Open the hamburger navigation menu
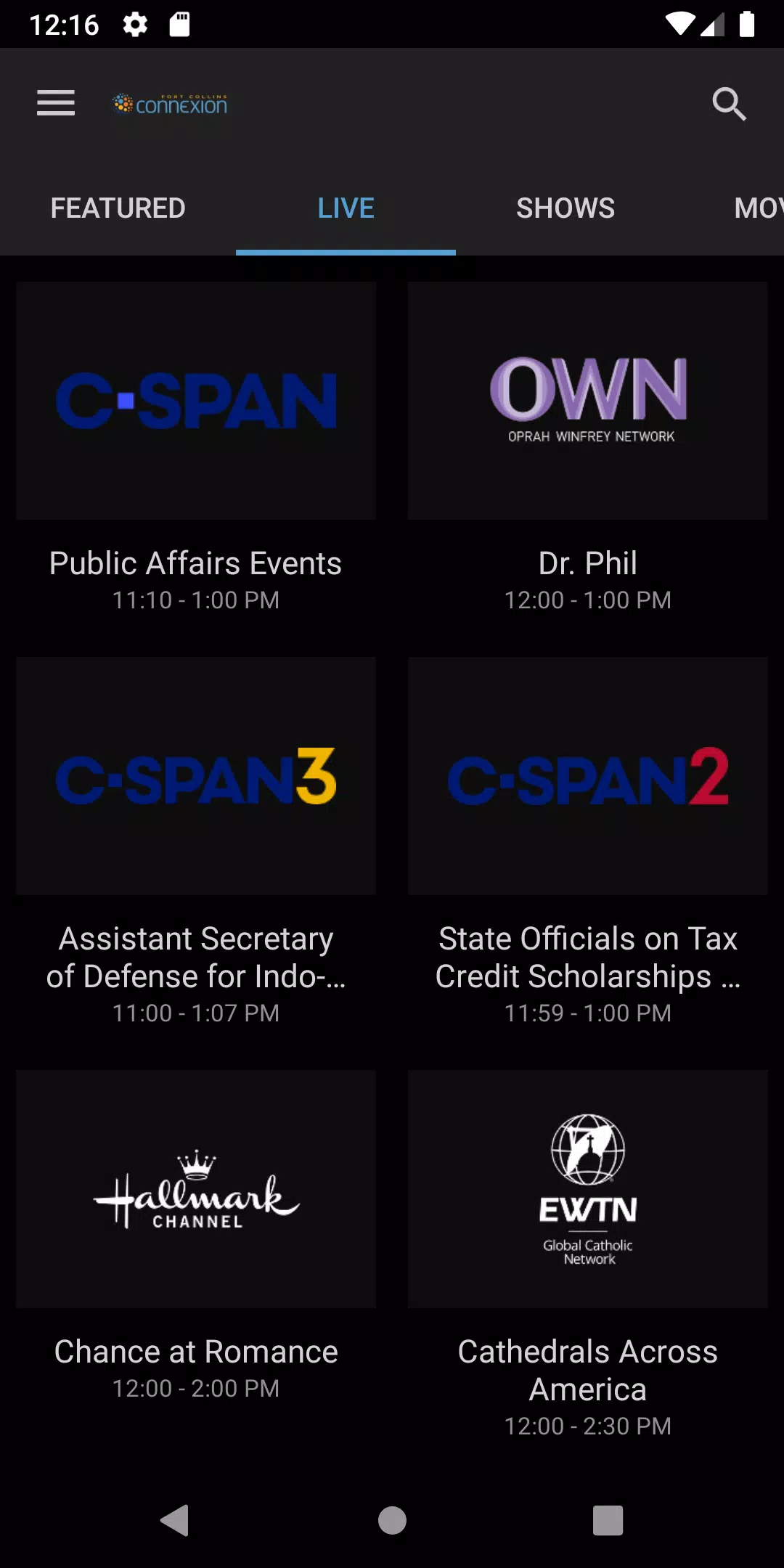Image resolution: width=784 pixels, height=1568 pixels. tap(56, 103)
